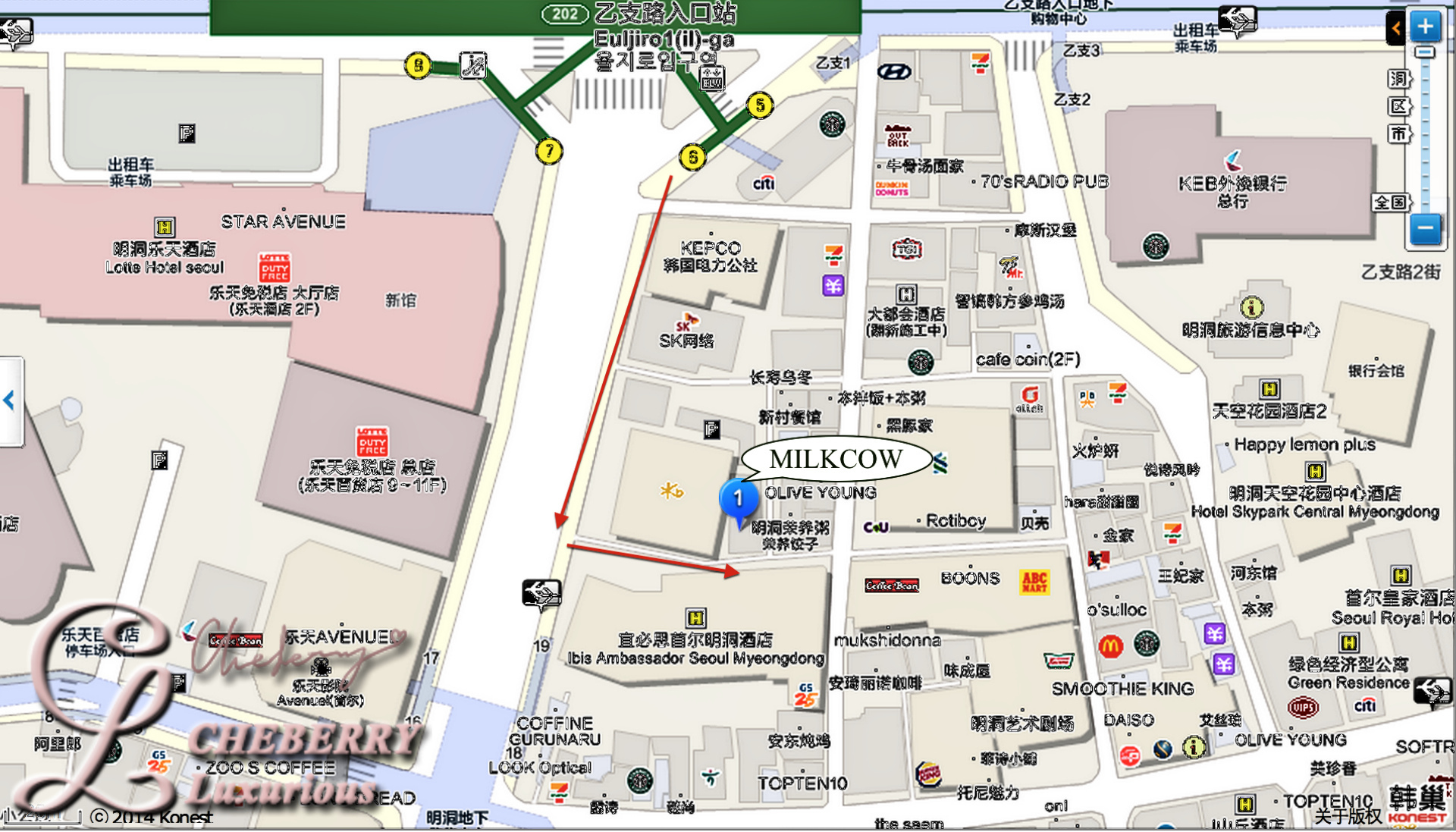Set zoom level to 区
The width and height of the screenshot is (1456, 832).
(x=1398, y=106)
